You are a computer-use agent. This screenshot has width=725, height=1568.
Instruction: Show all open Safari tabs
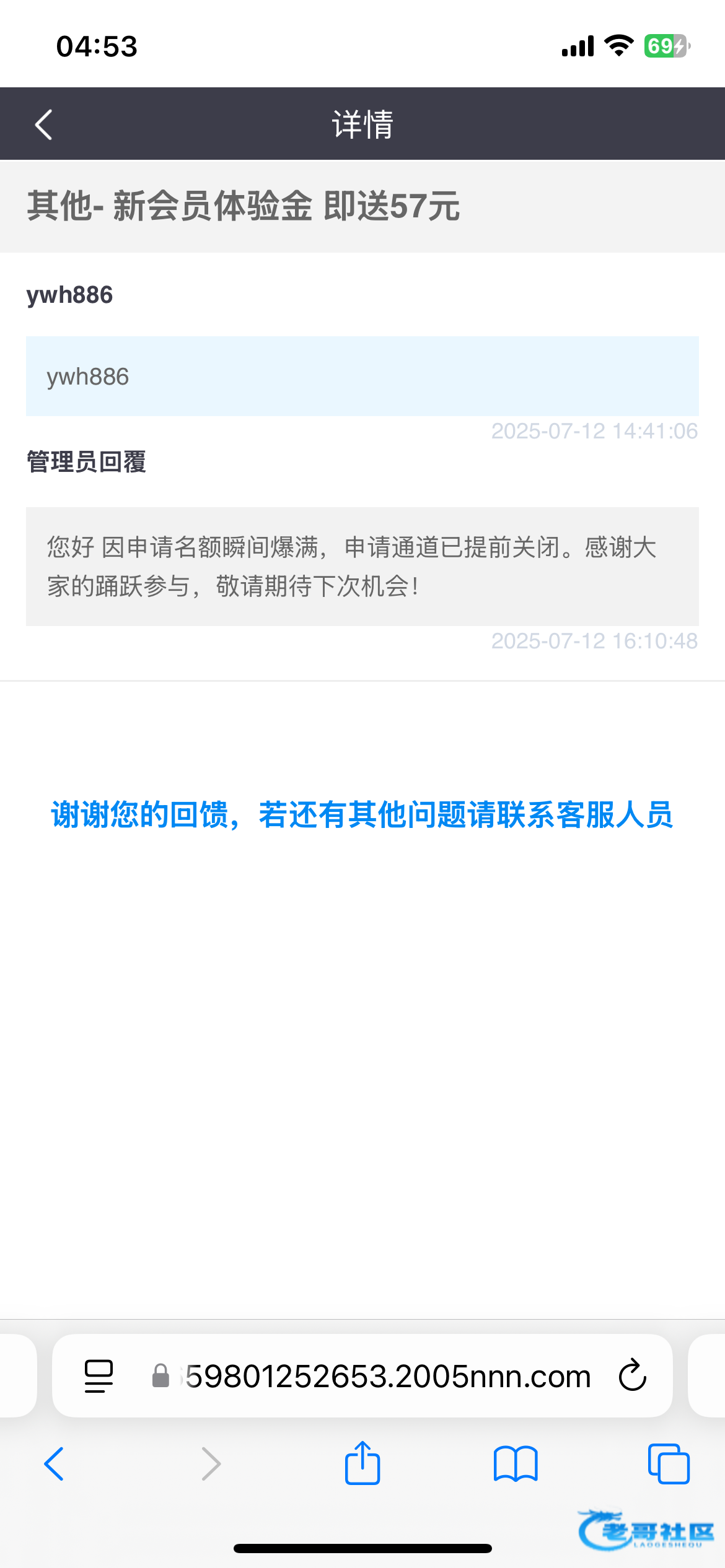tap(669, 1464)
